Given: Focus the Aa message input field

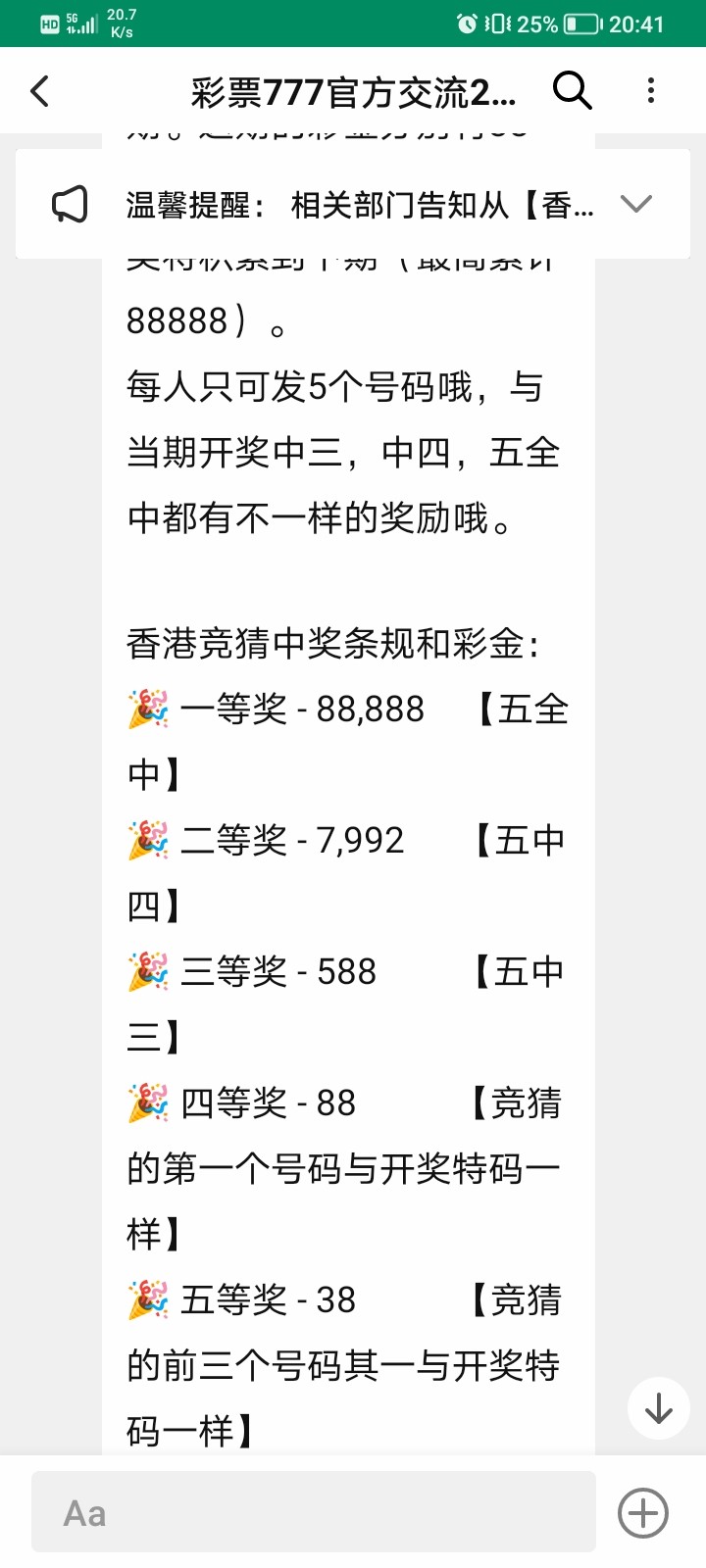Looking at the screenshot, I should click(x=314, y=1512).
